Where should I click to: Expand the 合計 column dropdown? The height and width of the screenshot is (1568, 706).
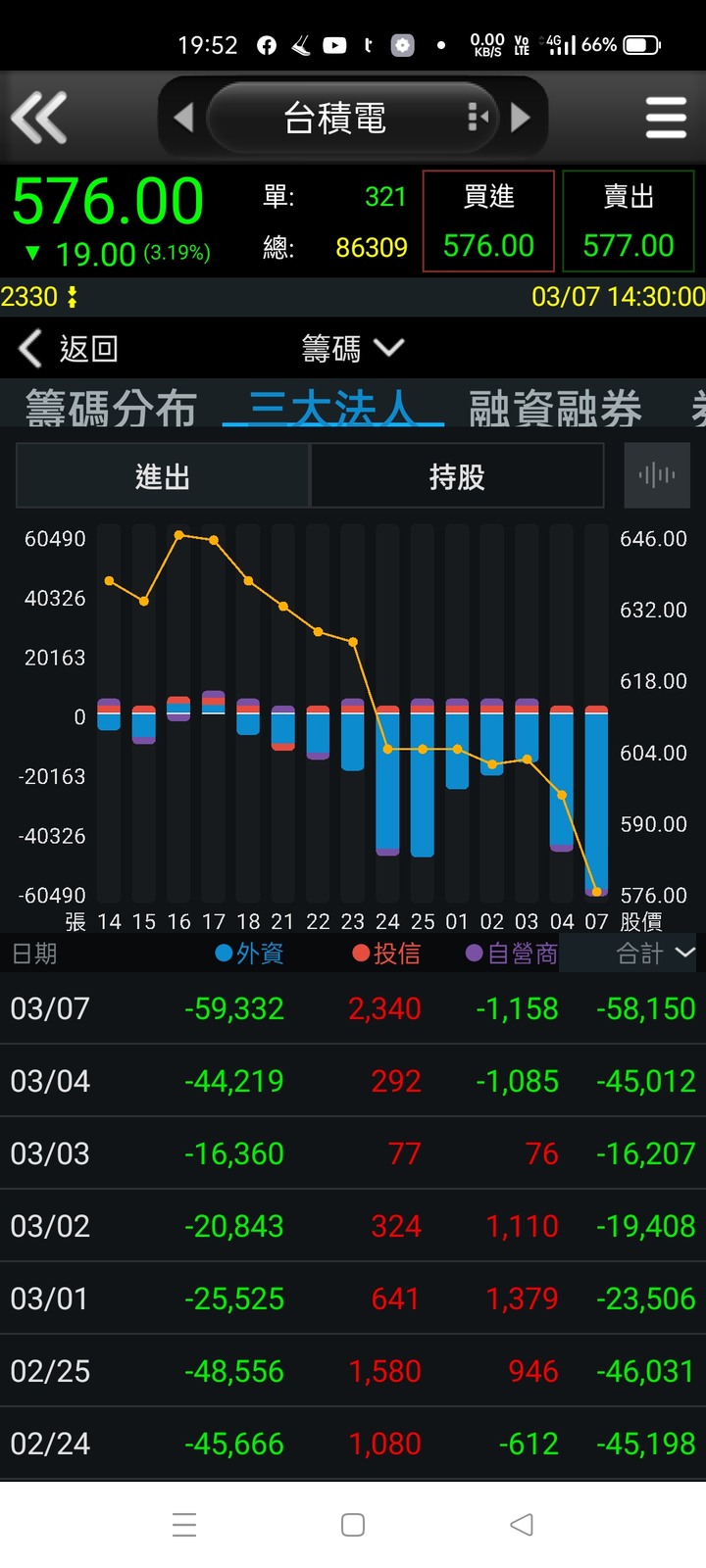point(655,953)
